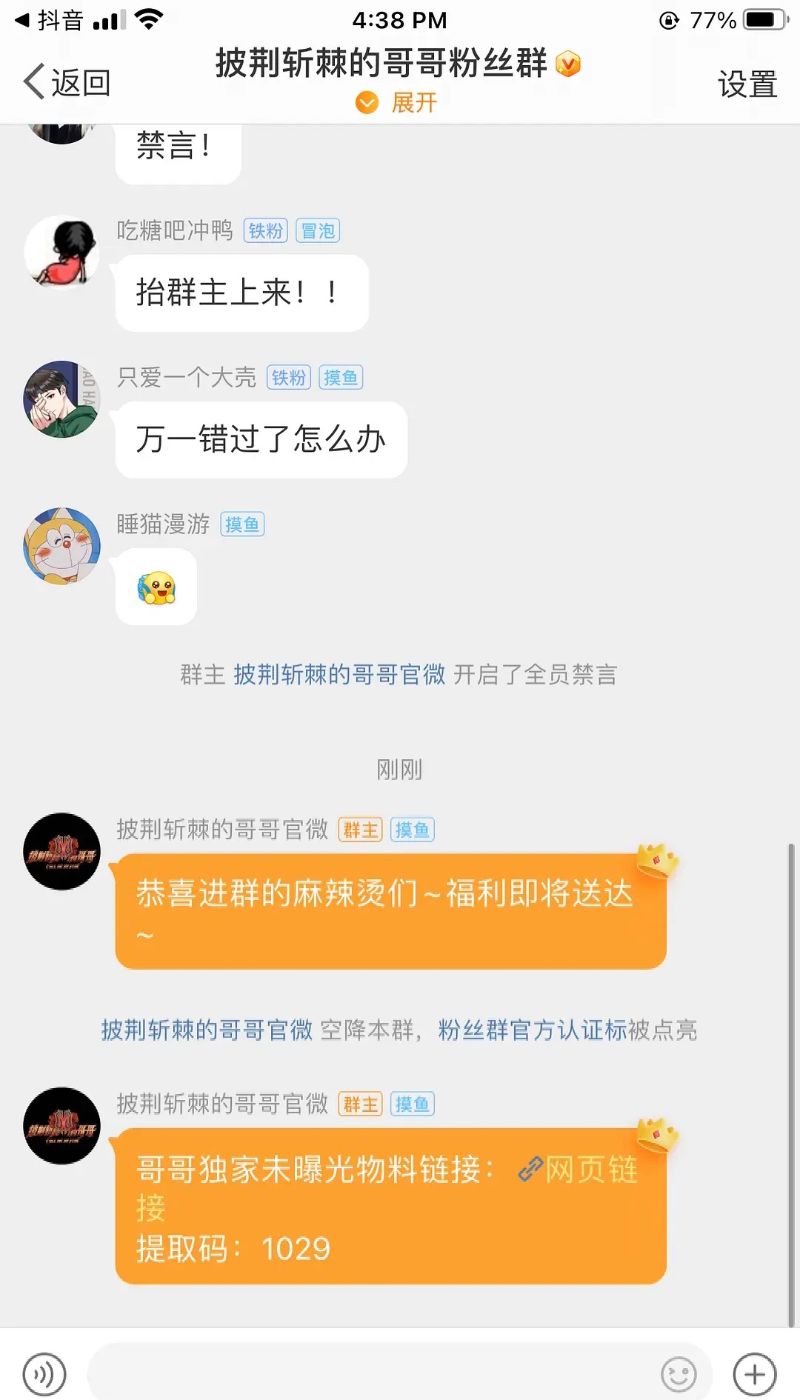Return to 抖音 app via status bar
Viewport: 800px width, 1400px height.
(48, 19)
